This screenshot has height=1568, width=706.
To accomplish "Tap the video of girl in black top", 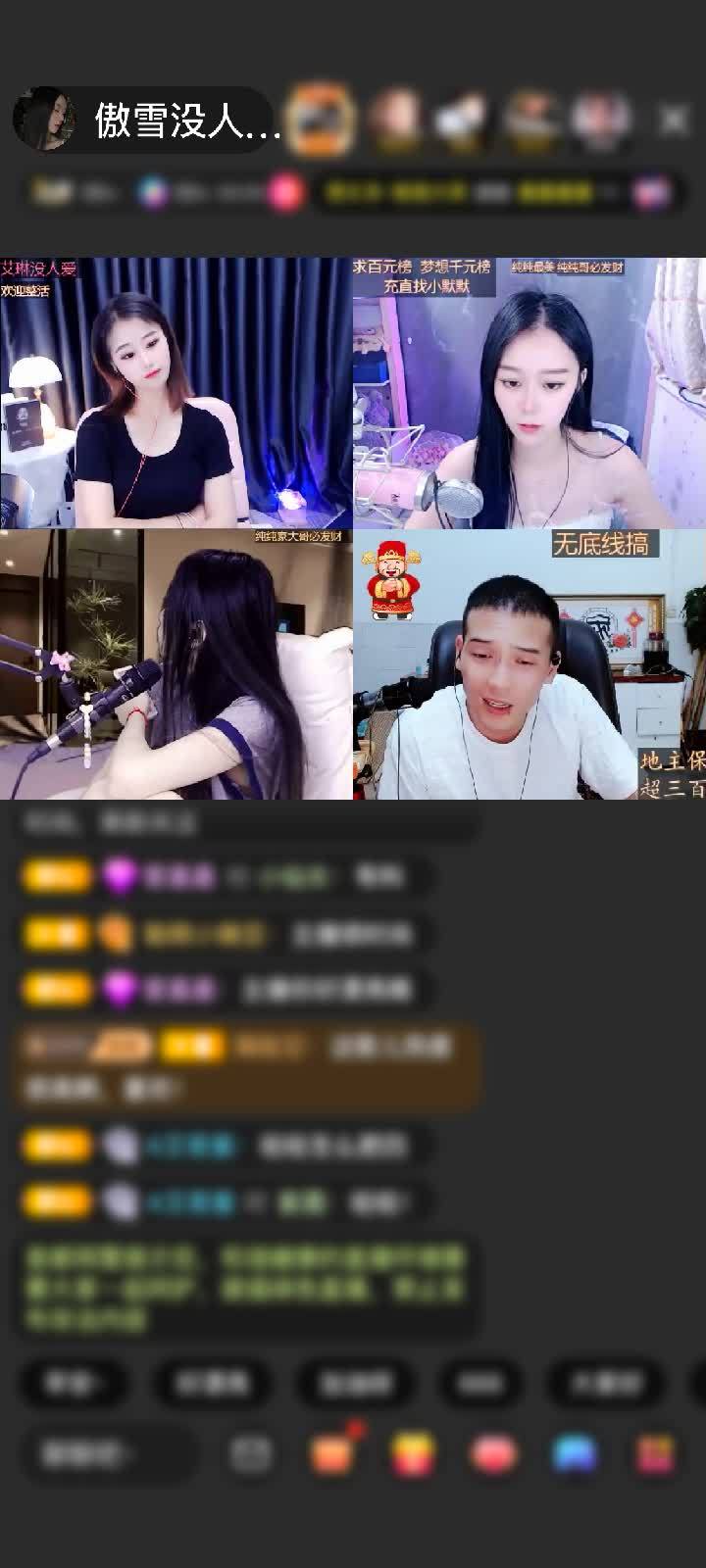I will pos(176,392).
